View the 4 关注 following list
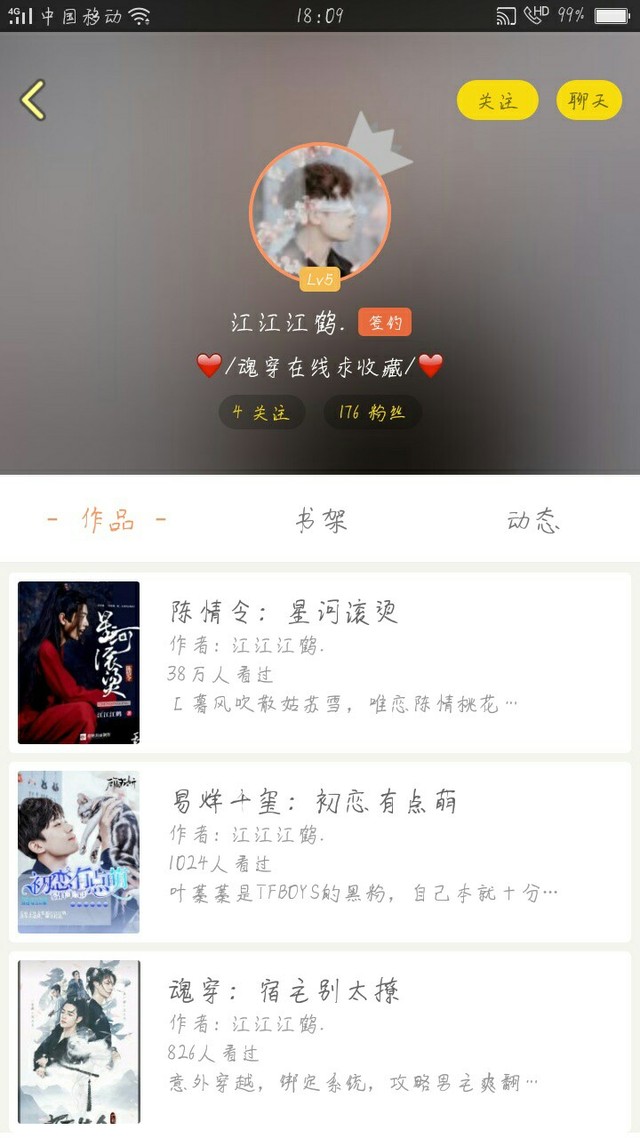Image resolution: width=640 pixels, height=1138 pixels. tap(261, 412)
